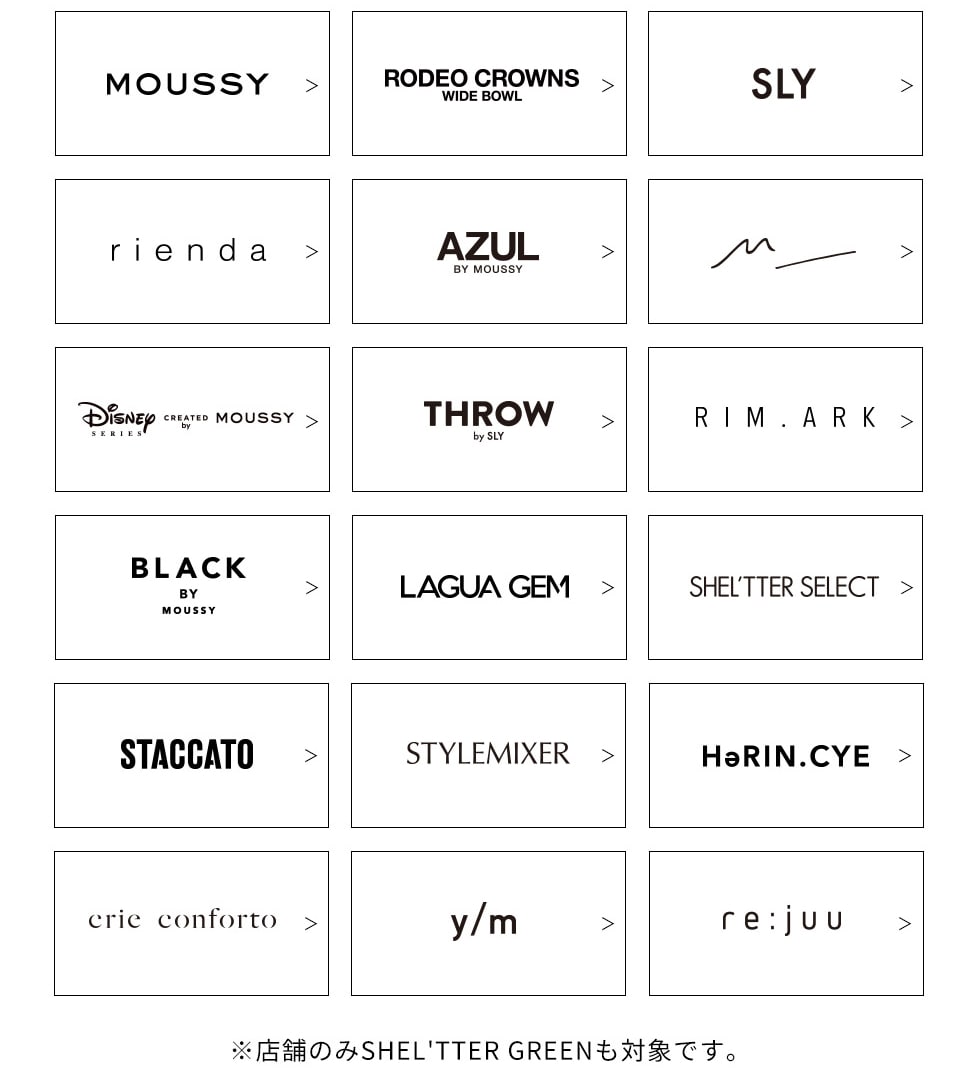Go to the SLY brand page
Image resolution: width=980 pixels, height=1075 pixels.
click(x=785, y=84)
